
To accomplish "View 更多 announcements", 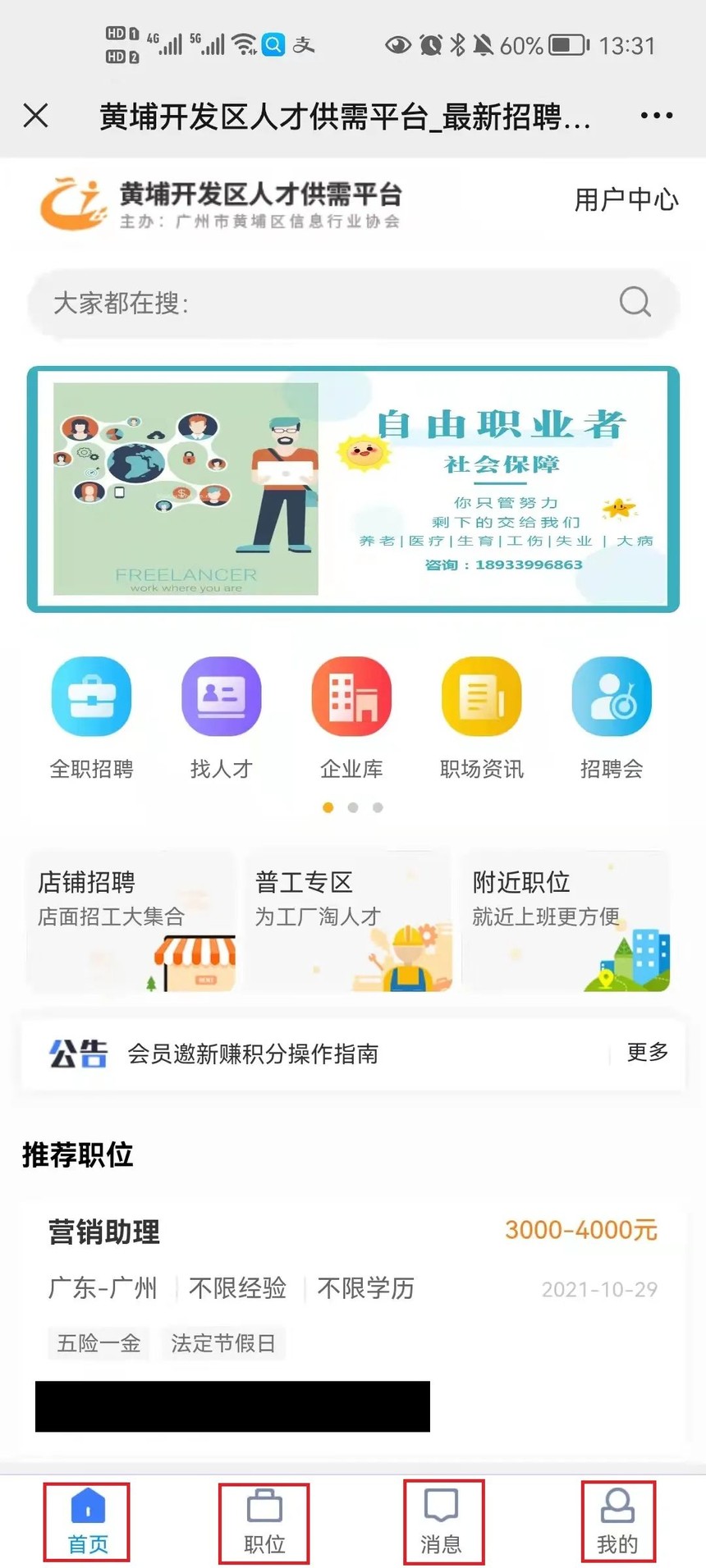I will (x=647, y=1053).
